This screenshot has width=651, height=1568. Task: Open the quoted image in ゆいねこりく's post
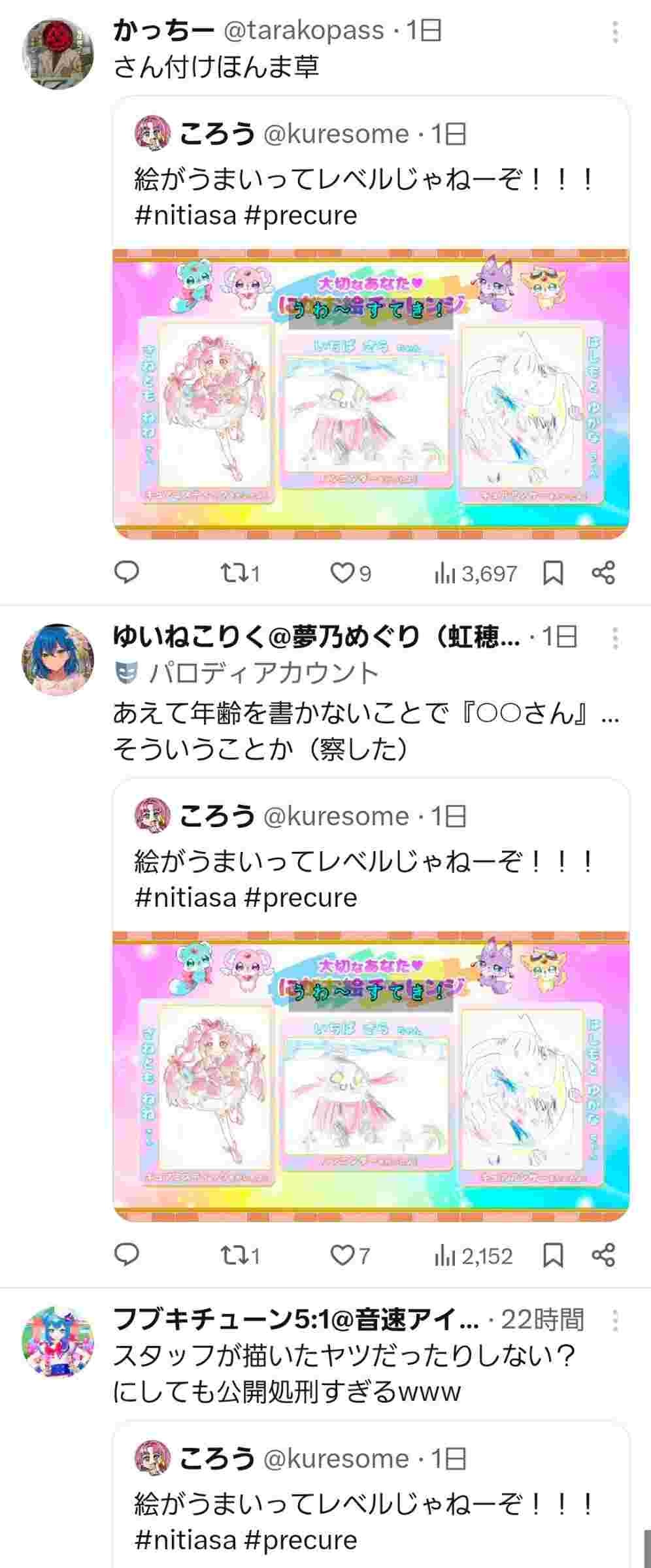[371, 1076]
